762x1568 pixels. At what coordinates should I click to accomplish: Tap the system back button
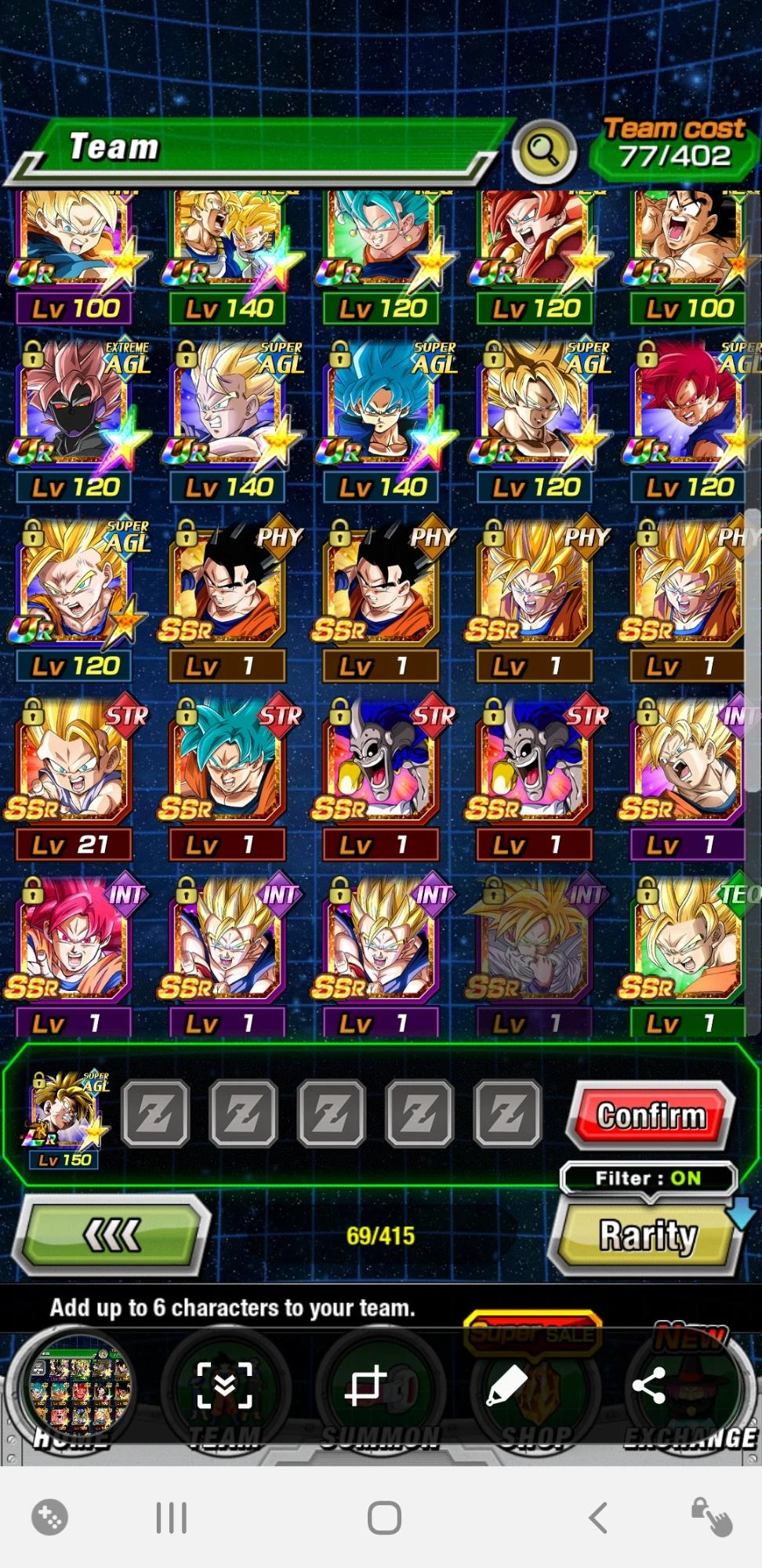click(x=598, y=1518)
